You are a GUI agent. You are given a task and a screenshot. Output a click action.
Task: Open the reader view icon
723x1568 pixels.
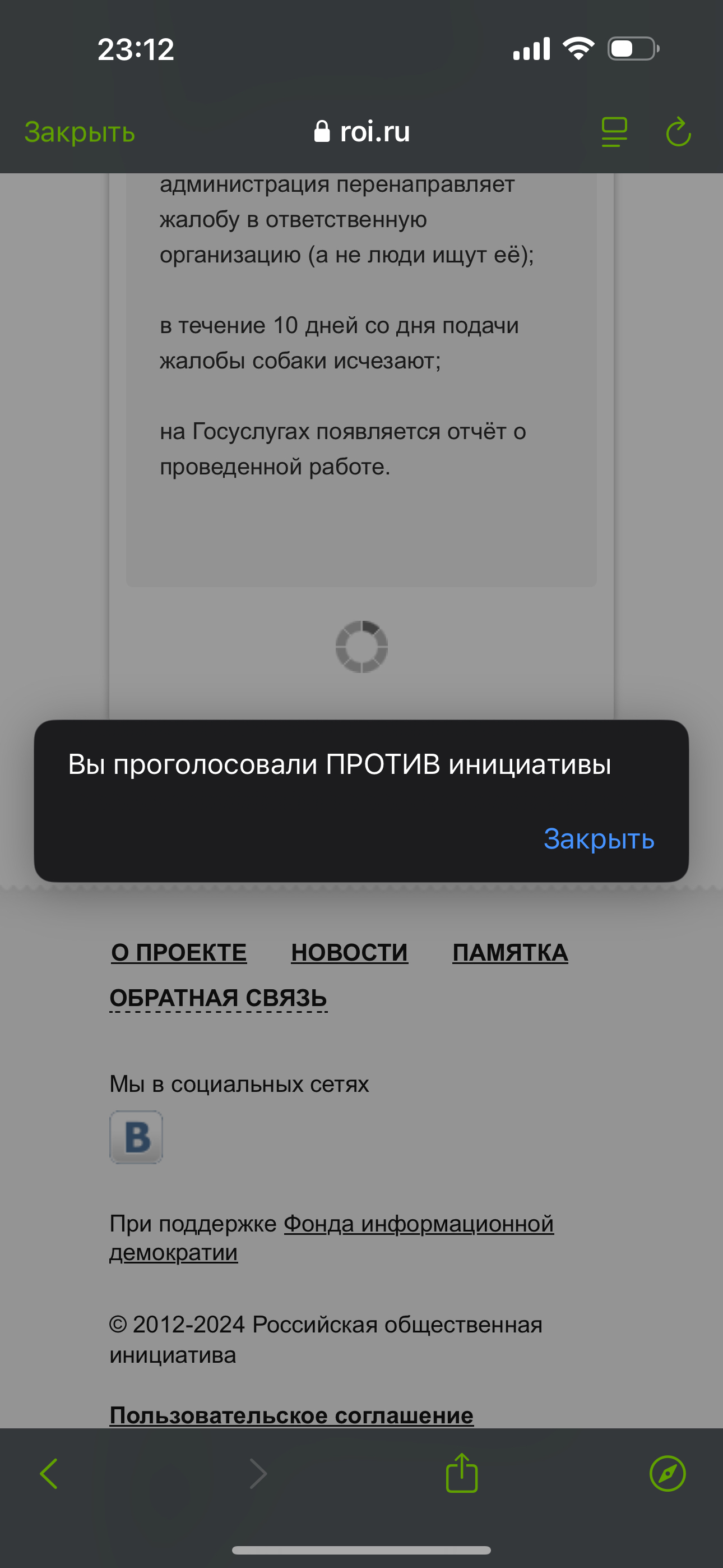(614, 132)
